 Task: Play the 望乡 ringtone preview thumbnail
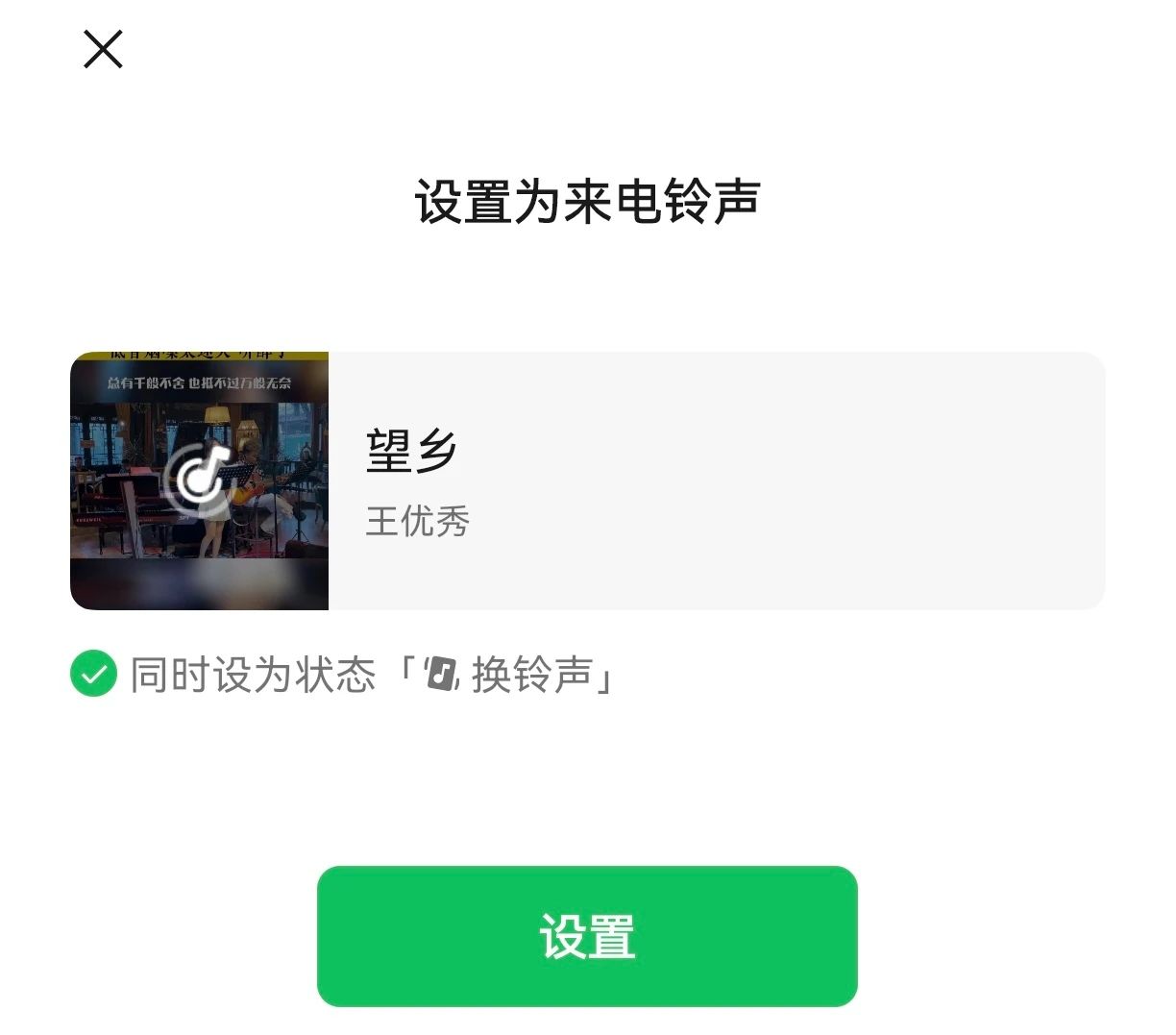pos(199,480)
